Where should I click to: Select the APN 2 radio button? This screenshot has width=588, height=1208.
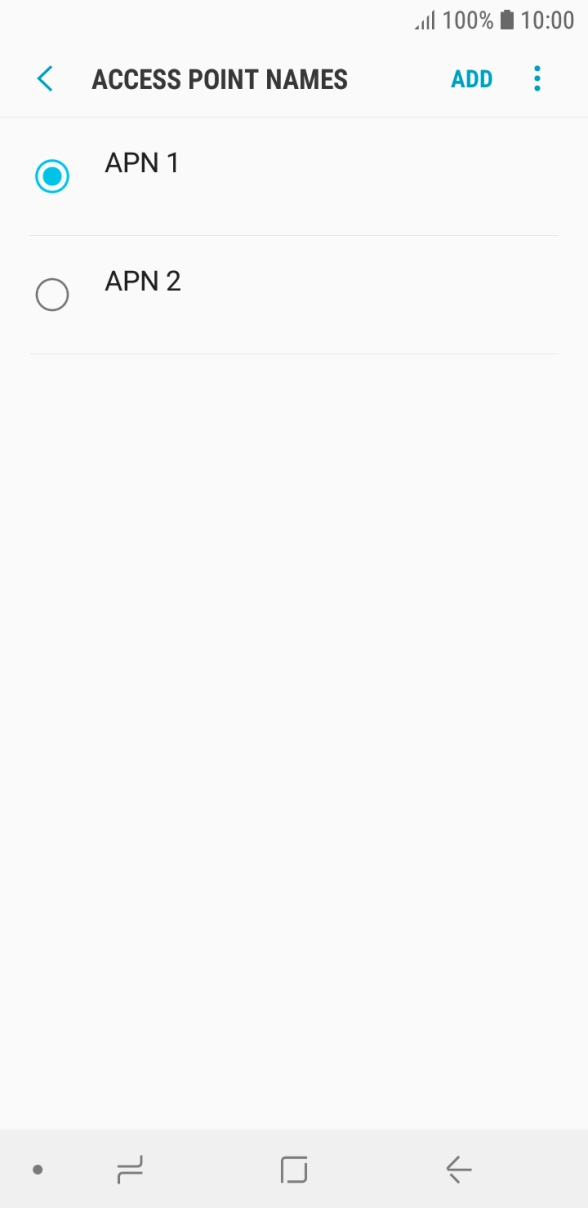(52, 295)
